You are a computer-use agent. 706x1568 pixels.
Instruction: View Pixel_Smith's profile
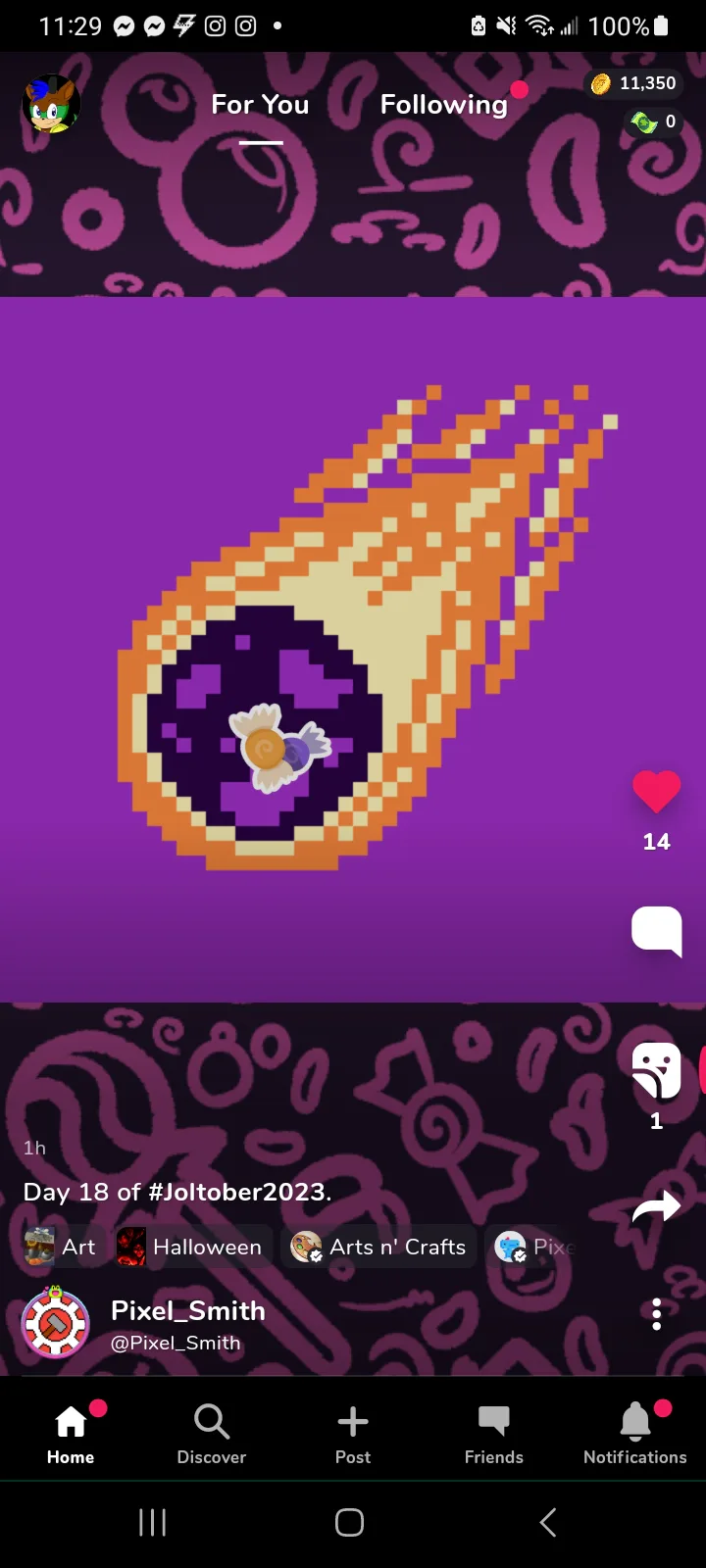[x=187, y=1311]
